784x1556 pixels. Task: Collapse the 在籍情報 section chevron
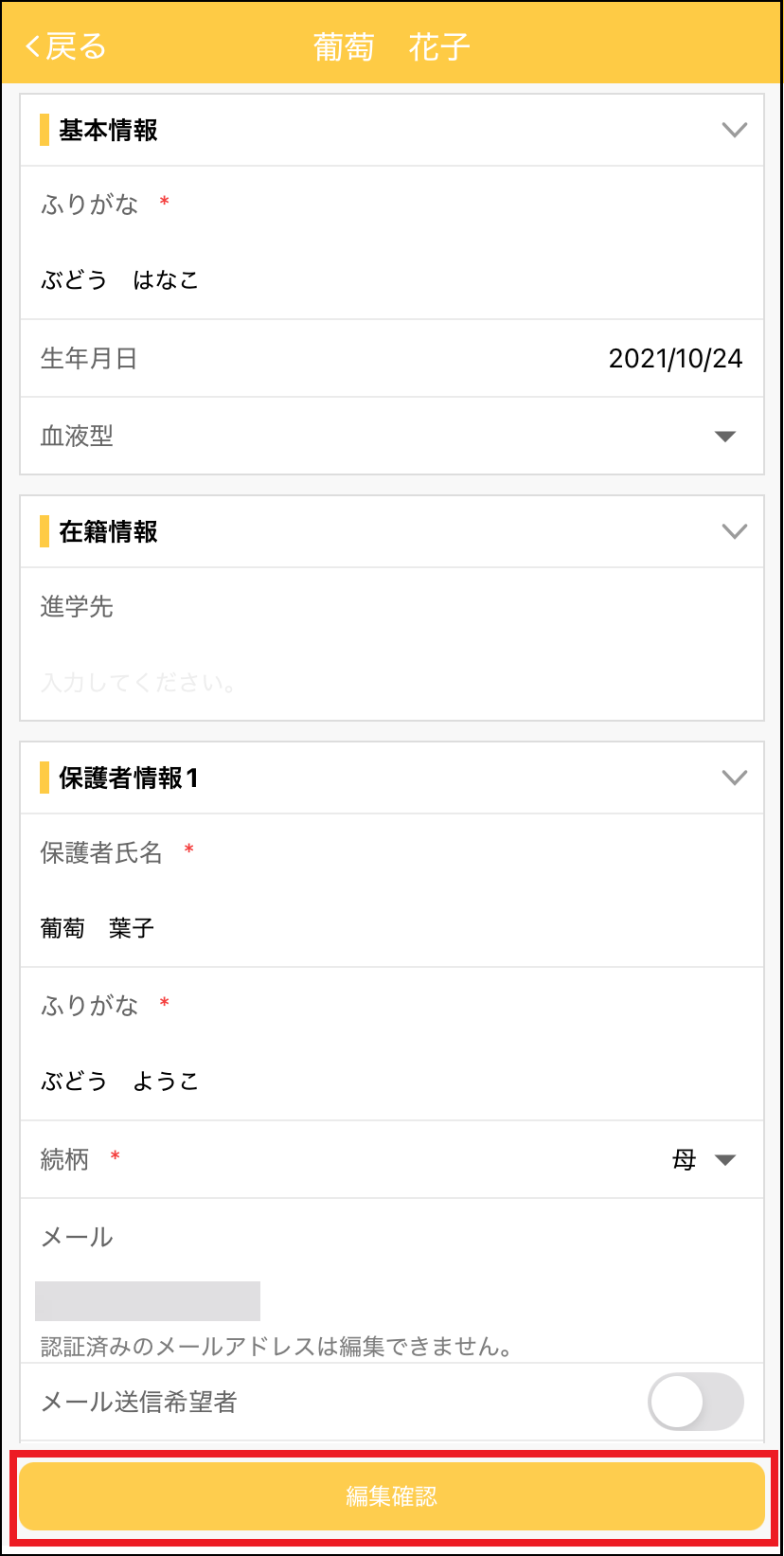pos(735,531)
